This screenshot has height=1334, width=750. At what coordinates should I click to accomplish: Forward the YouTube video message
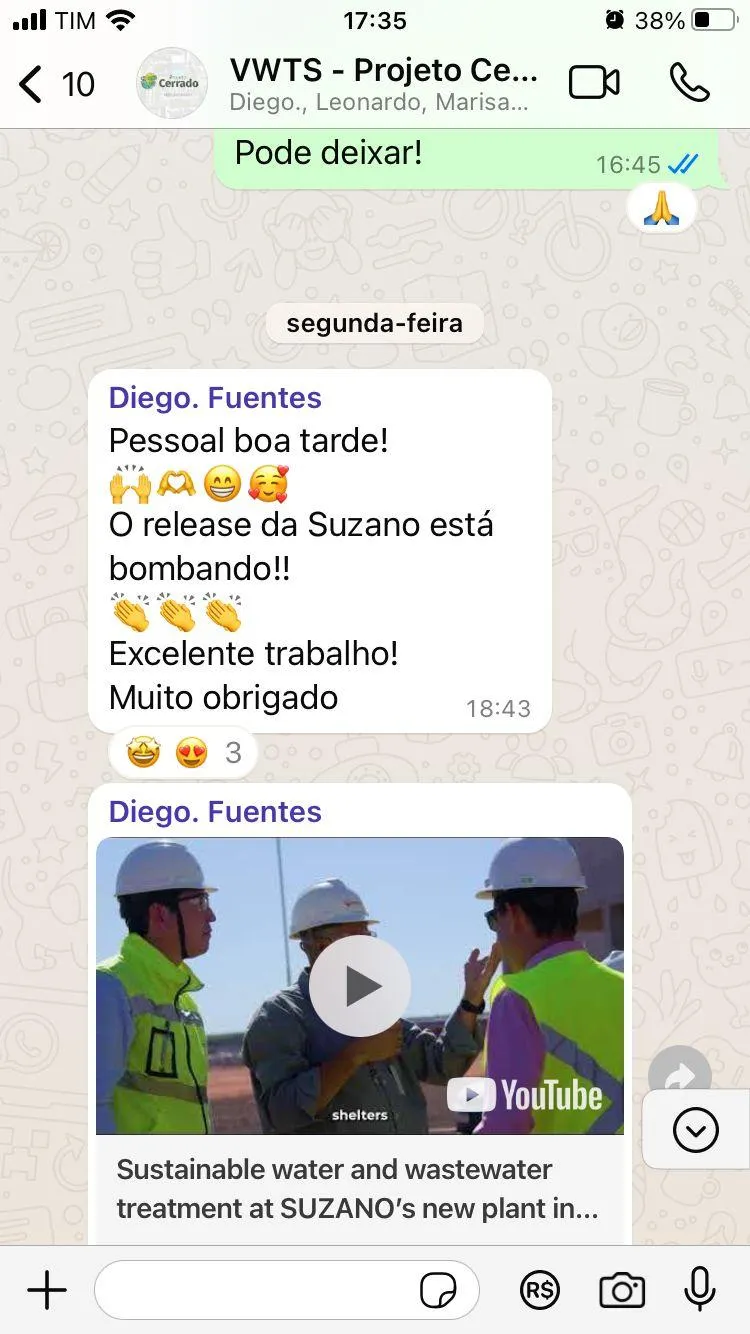tap(679, 1075)
